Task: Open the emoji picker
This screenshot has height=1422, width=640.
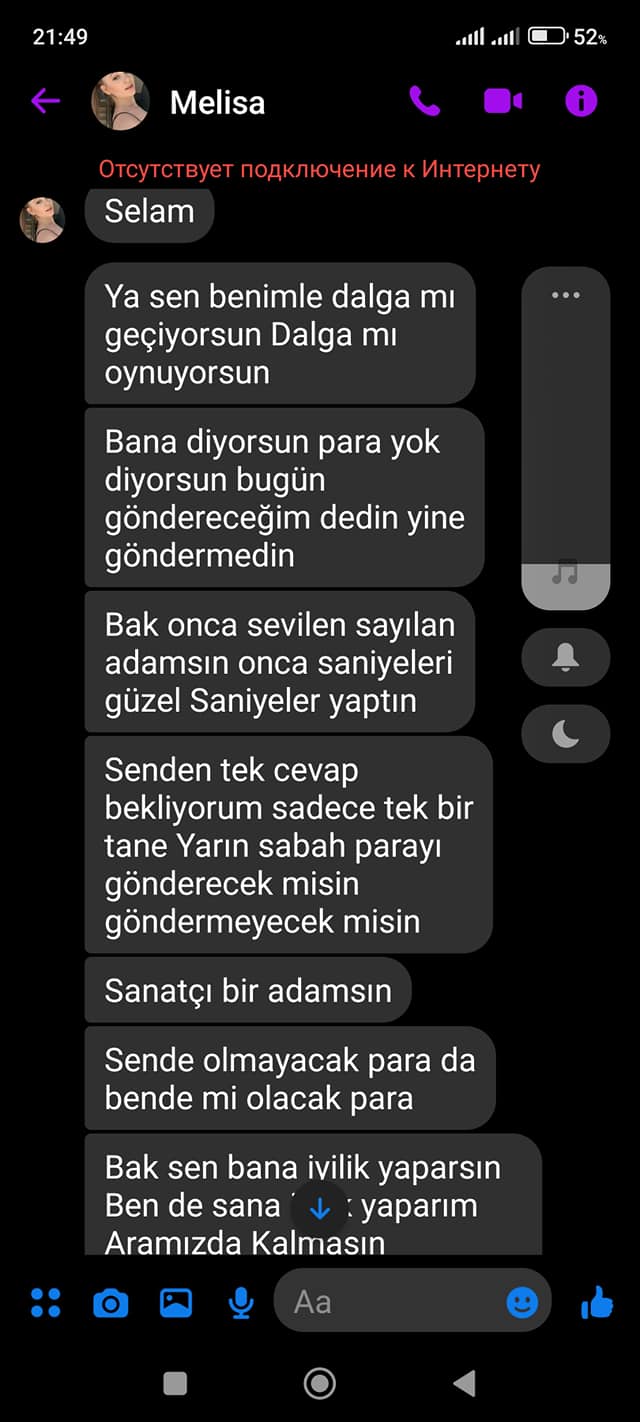Action: coord(522,1302)
